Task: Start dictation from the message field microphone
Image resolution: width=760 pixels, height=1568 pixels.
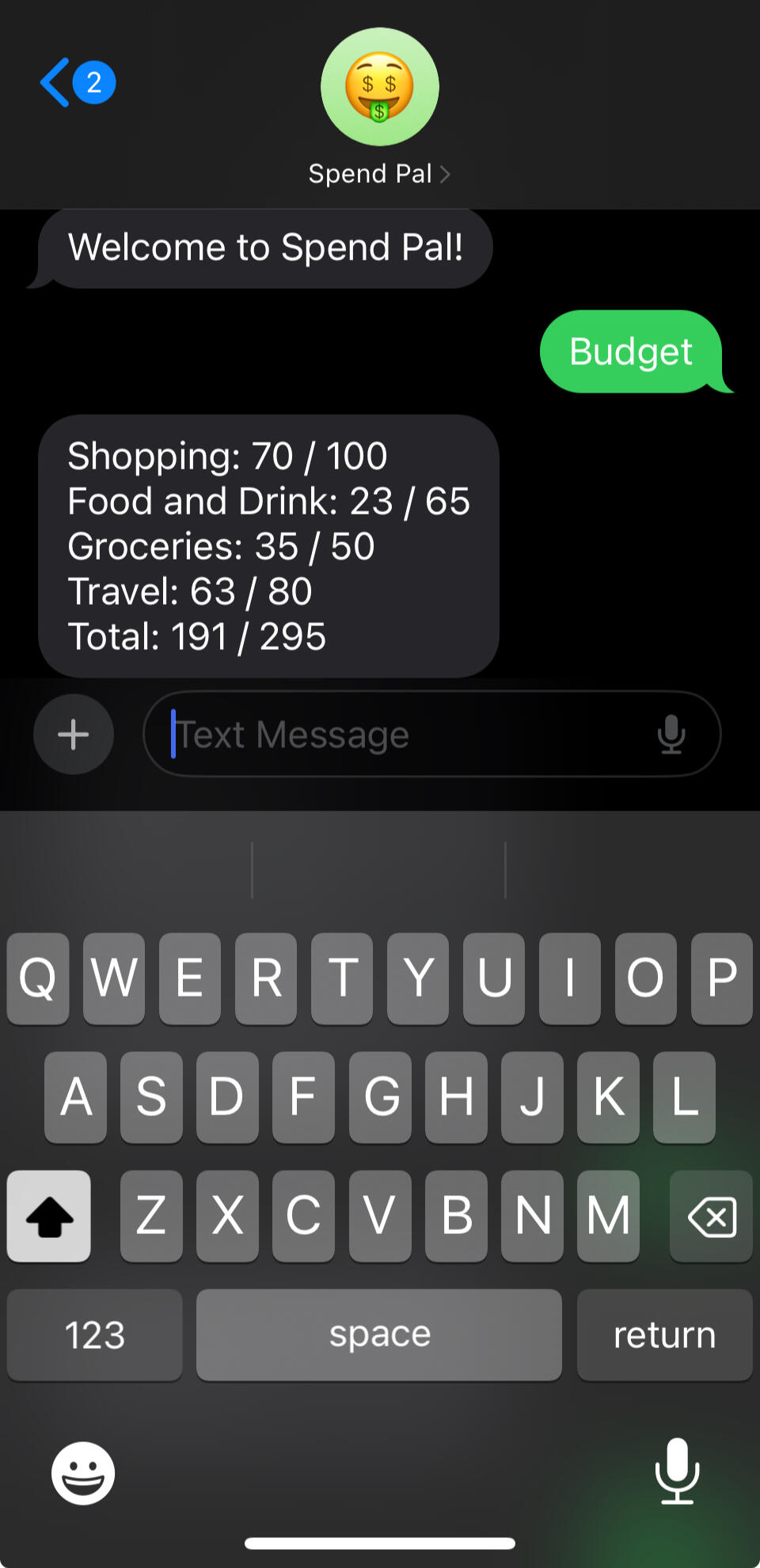Action: click(x=671, y=735)
